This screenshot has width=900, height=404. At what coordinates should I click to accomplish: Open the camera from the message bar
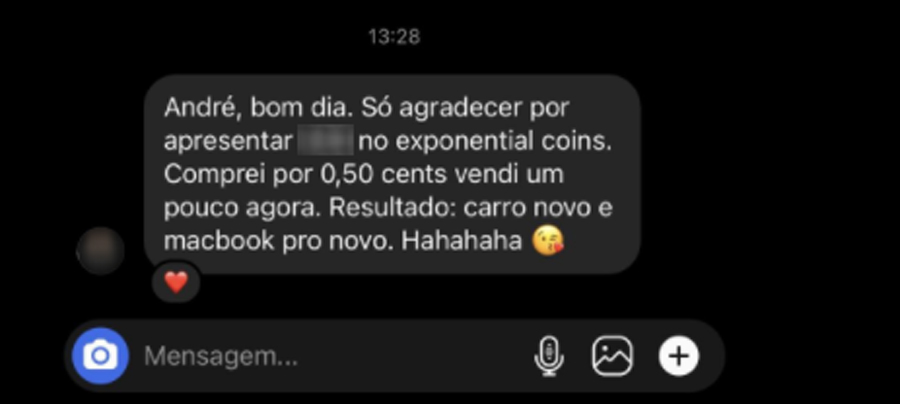(100, 356)
